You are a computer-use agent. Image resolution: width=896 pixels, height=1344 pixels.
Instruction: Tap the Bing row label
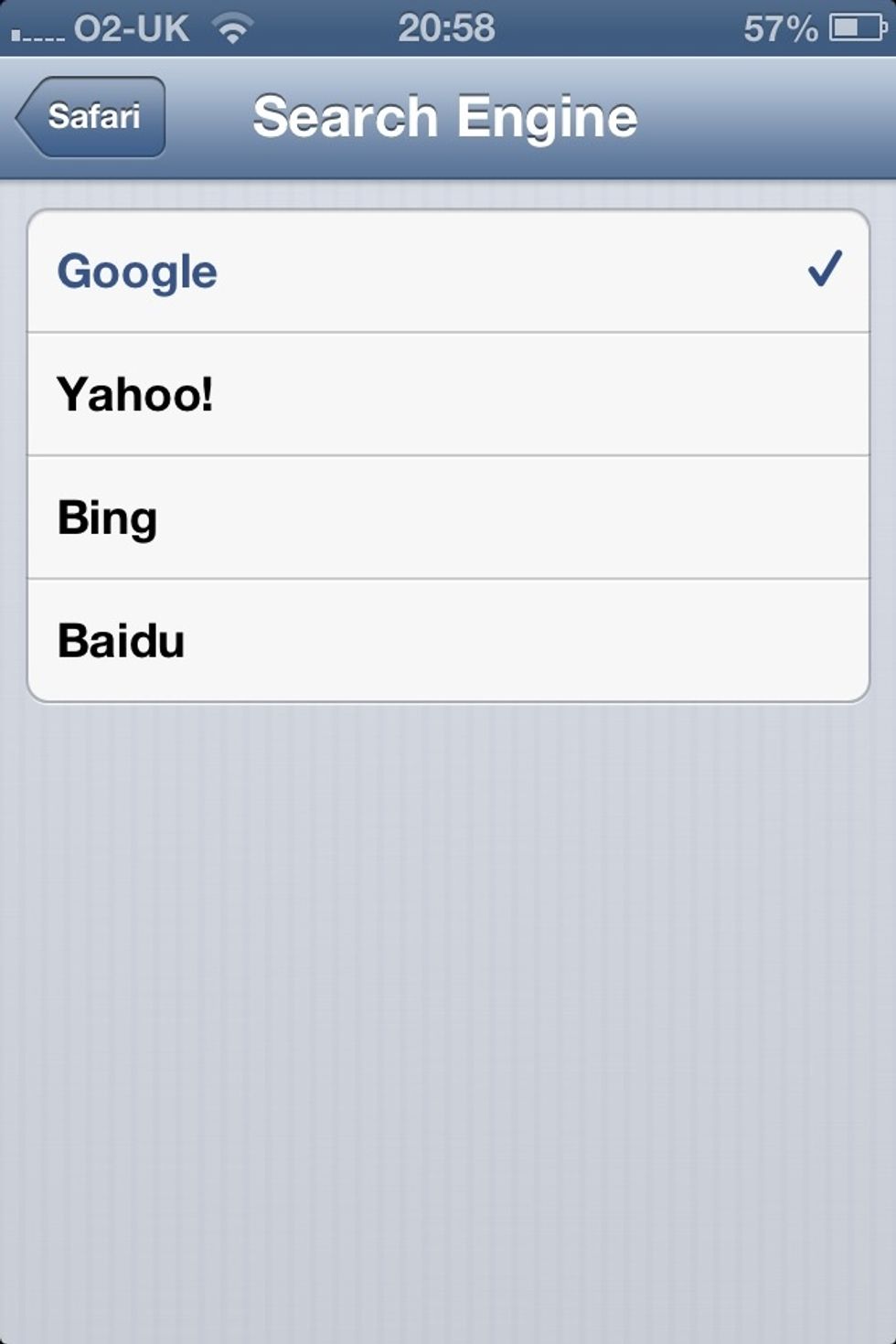pos(108,517)
